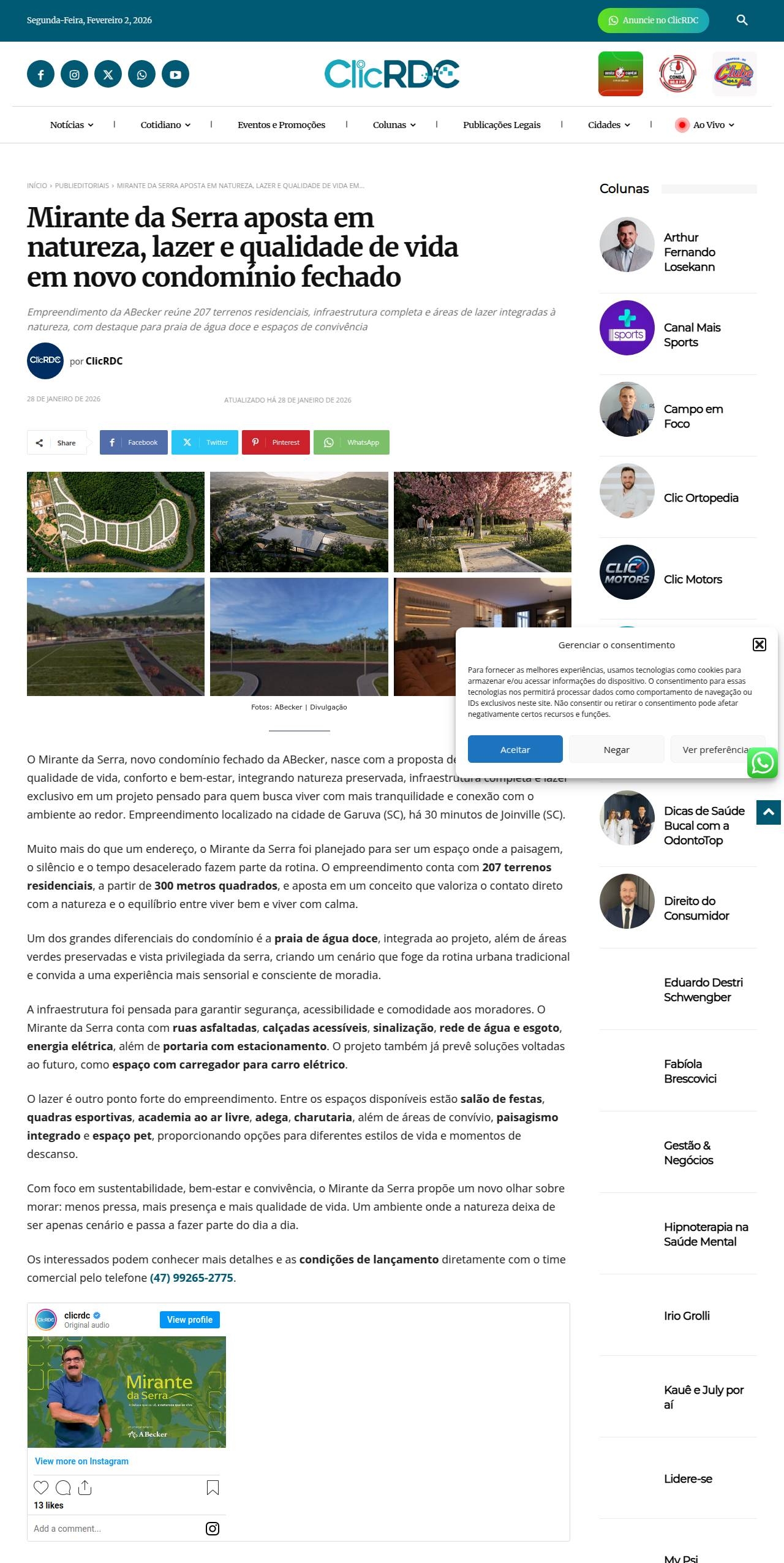This screenshot has height=1563, width=784.
Task: Open ClicRDC's YouTube channel icon
Action: (175, 75)
